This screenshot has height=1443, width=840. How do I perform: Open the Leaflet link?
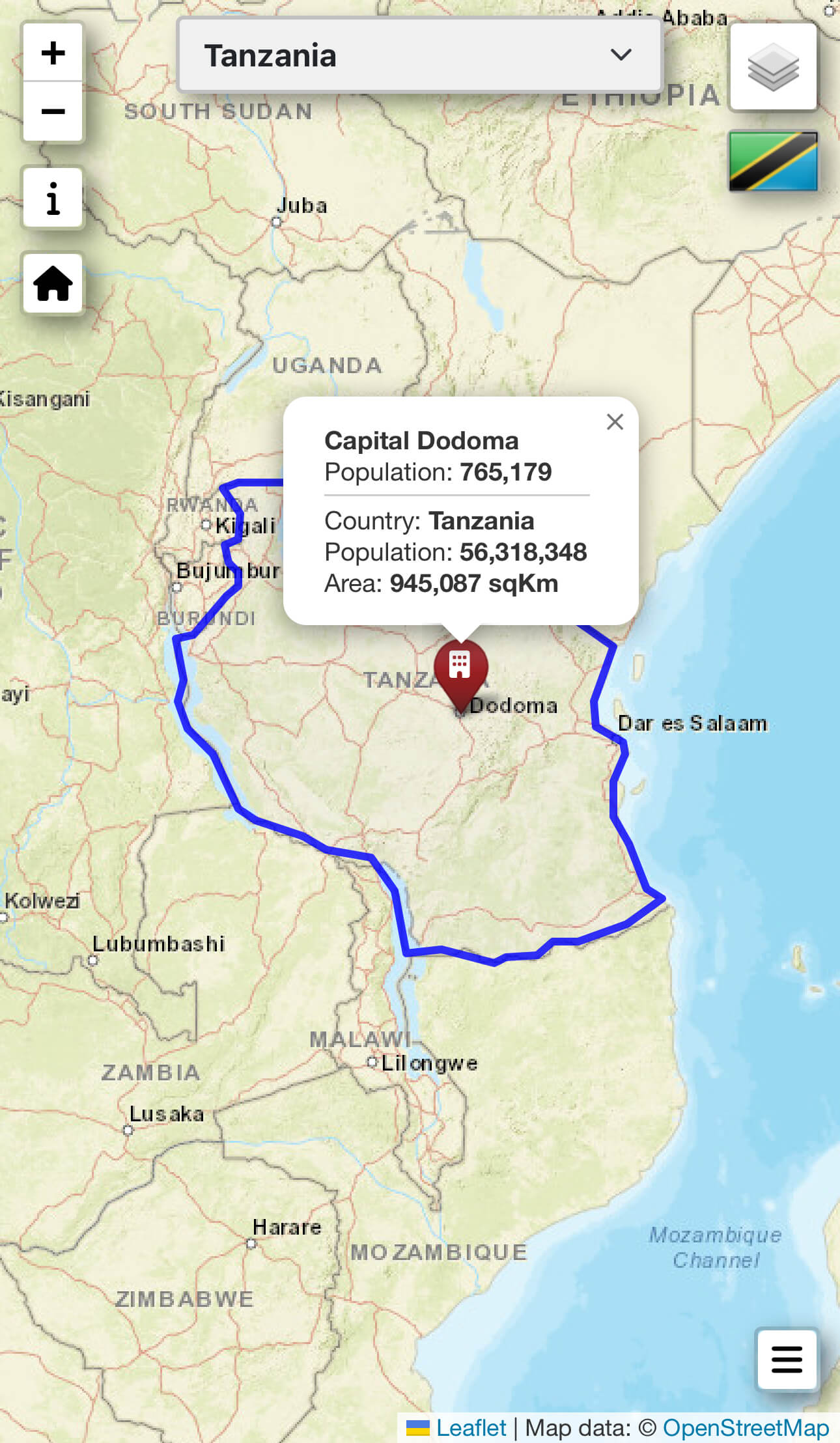(470, 1428)
